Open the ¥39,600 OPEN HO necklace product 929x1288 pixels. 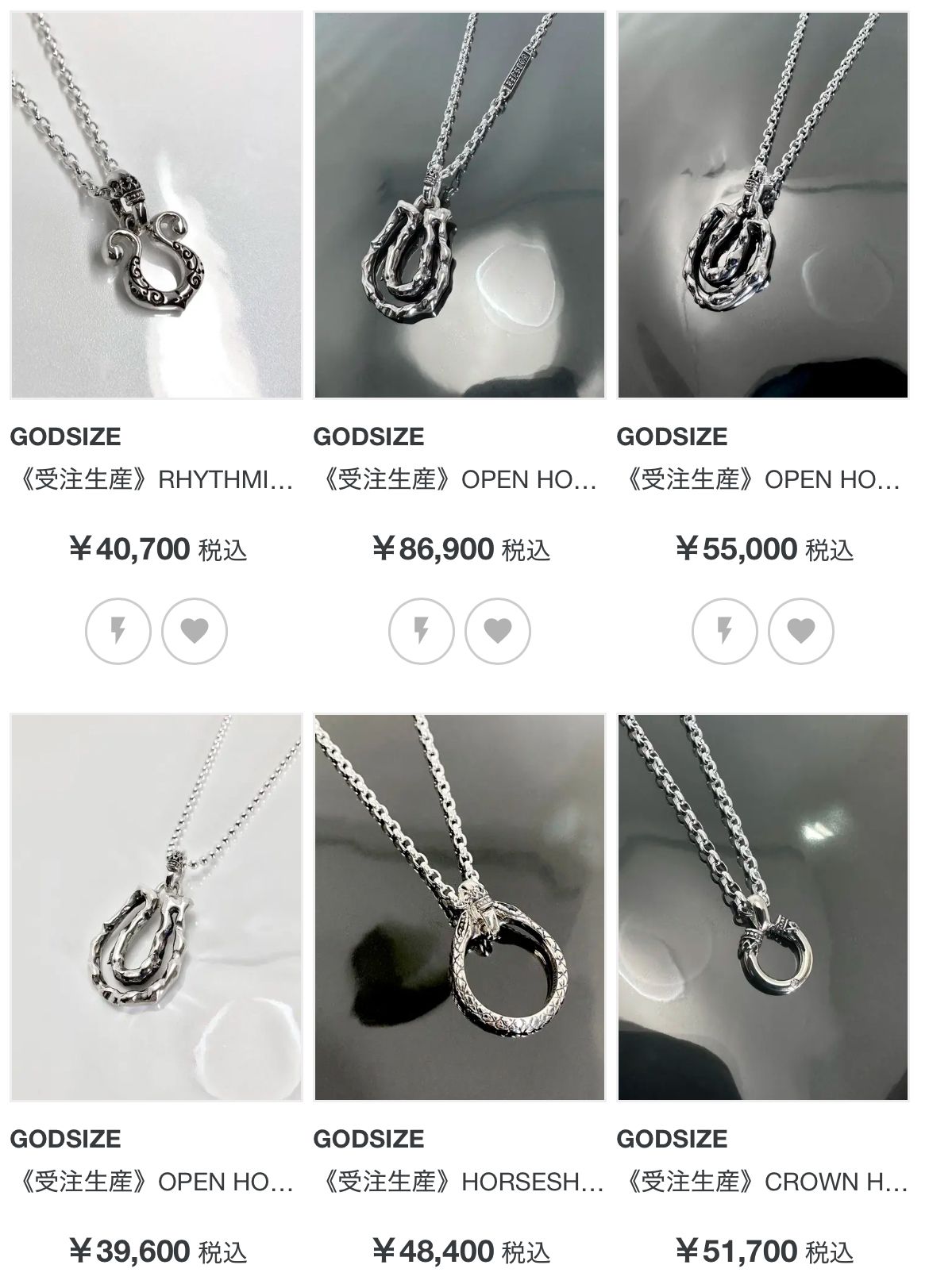pyautogui.click(x=156, y=907)
